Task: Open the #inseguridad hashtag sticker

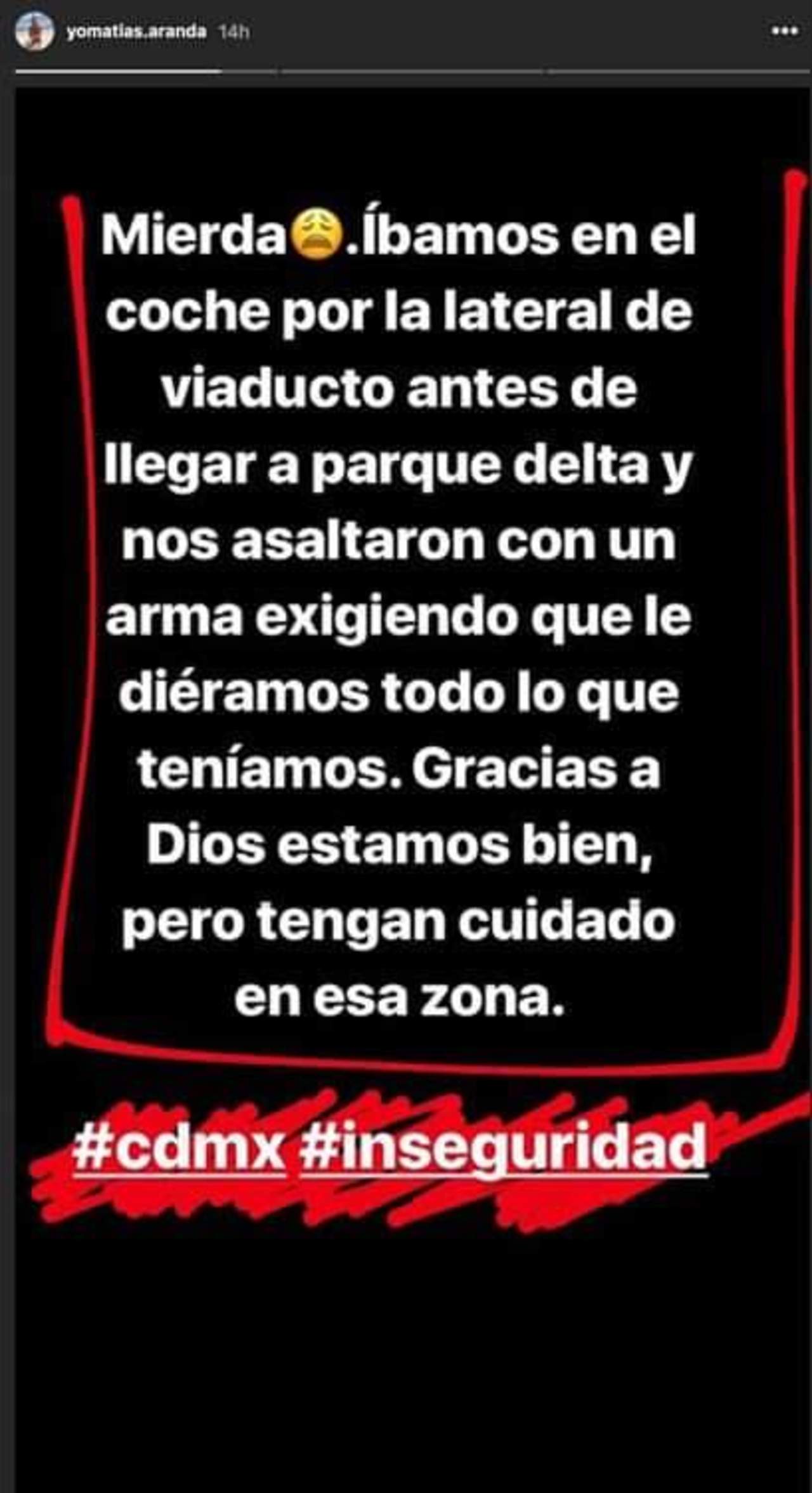Action: pos(502,1147)
